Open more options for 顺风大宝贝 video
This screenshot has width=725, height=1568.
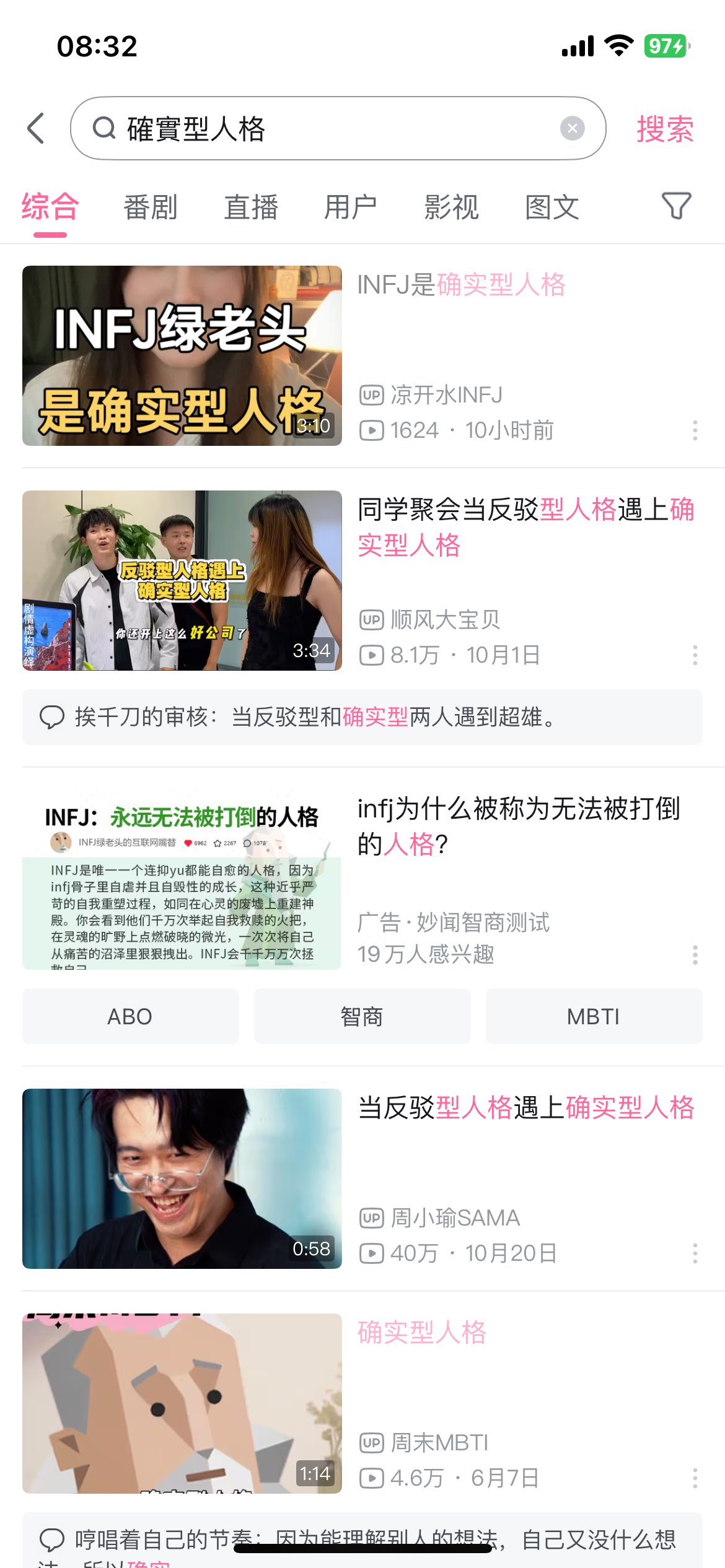click(x=695, y=655)
